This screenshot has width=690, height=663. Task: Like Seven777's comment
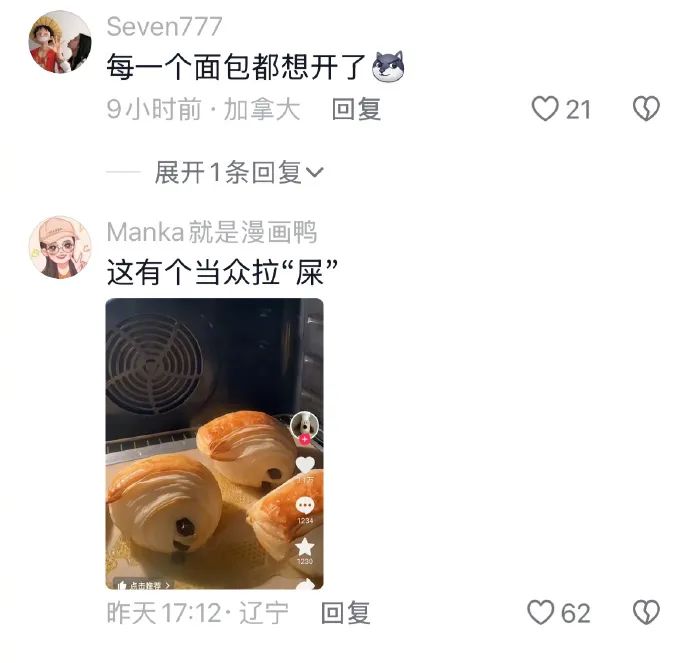545,109
